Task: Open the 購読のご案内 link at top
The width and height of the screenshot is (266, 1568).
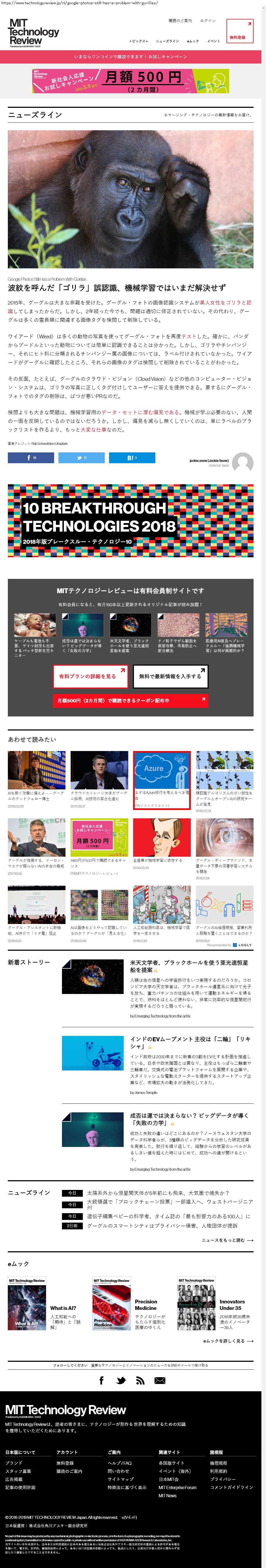Action: [180, 21]
